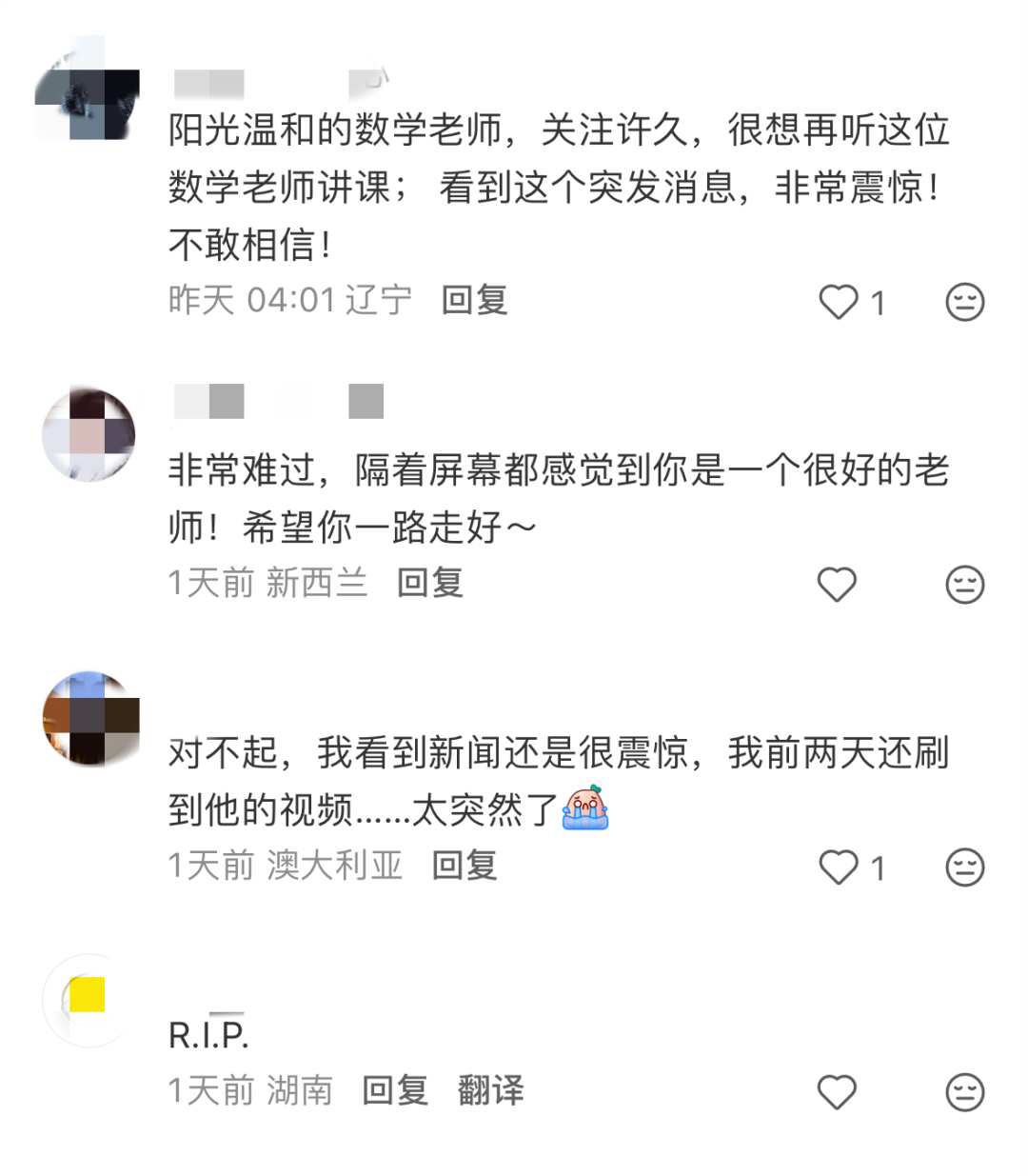Reply to the 澳大利亚 commenter

coord(465,866)
